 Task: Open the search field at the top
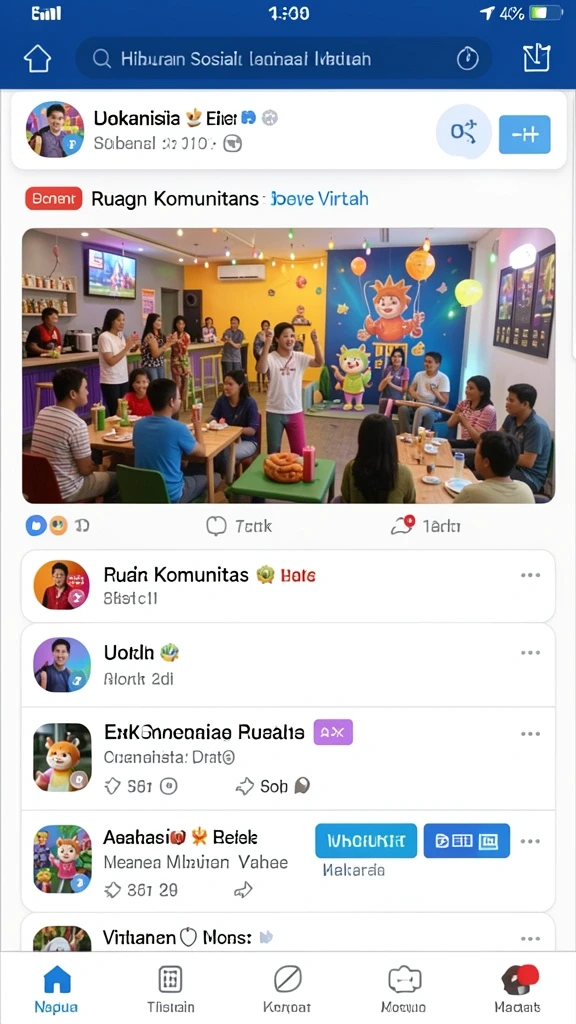[283, 59]
